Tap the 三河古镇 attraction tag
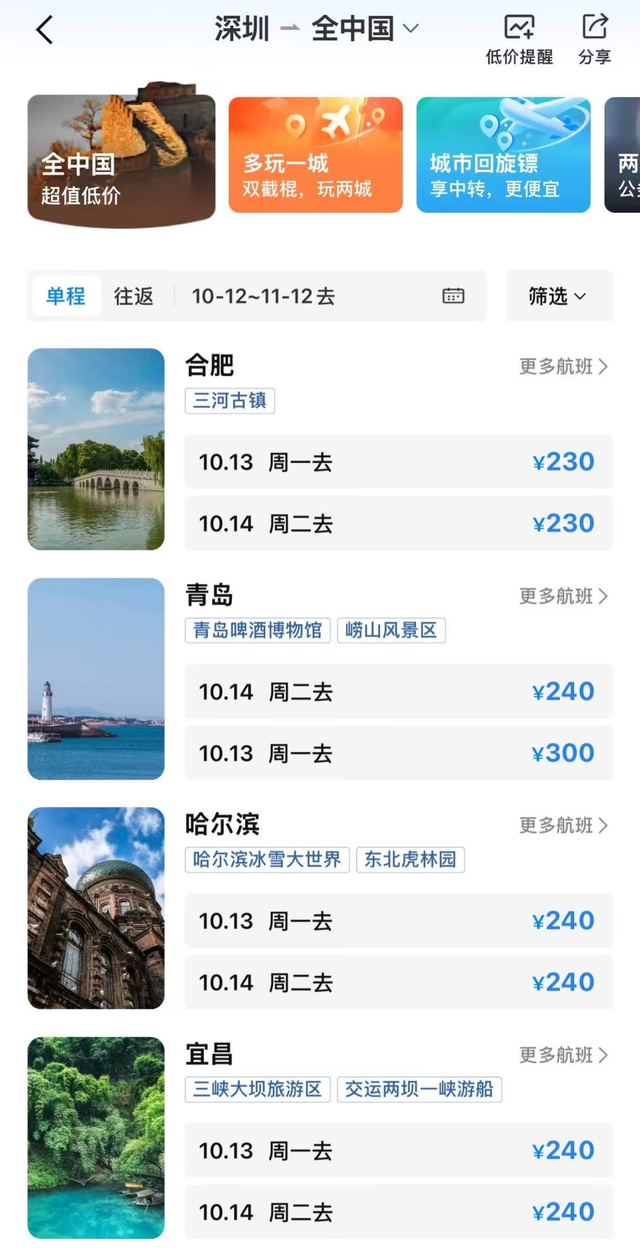This screenshot has width=640, height=1250. 230,401
